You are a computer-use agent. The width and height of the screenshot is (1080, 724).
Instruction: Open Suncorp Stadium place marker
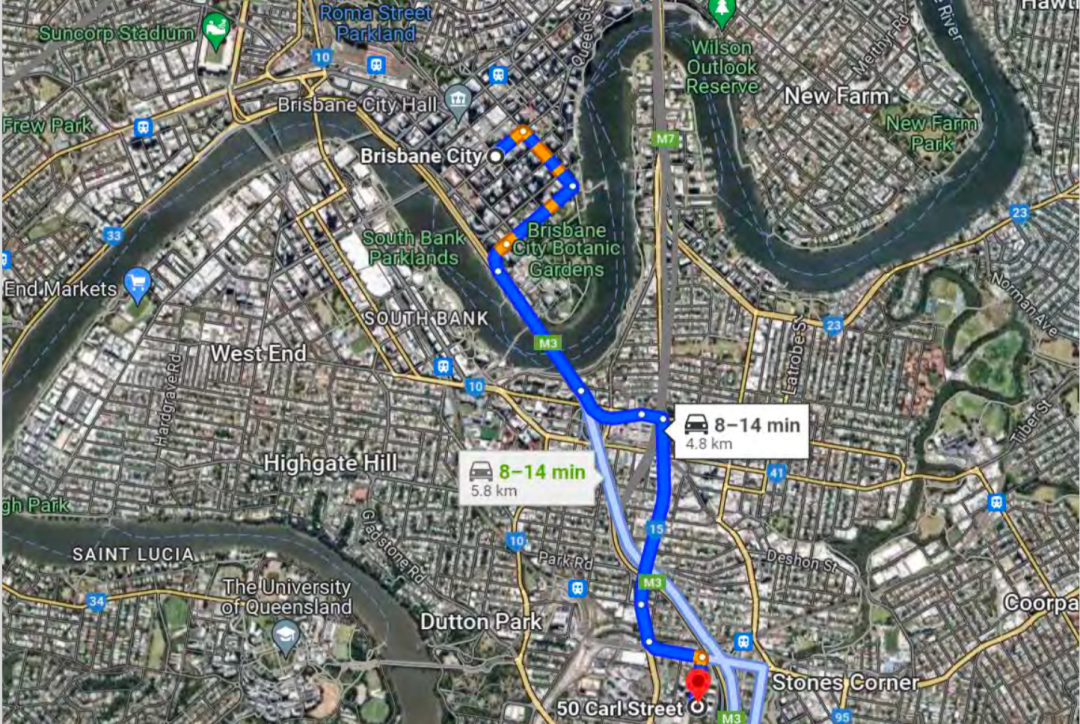(215, 27)
